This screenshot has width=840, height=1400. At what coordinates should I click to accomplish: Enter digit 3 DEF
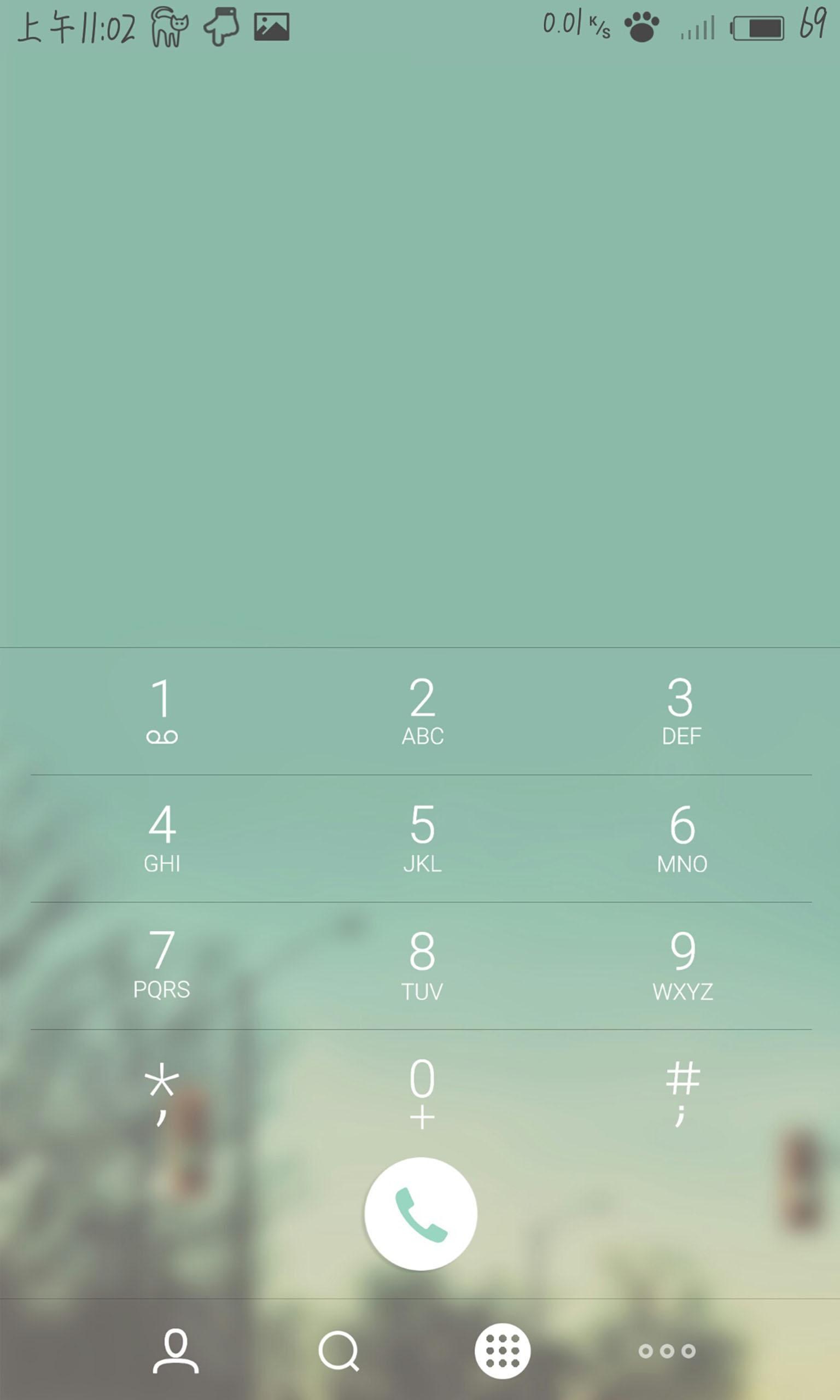(681, 711)
